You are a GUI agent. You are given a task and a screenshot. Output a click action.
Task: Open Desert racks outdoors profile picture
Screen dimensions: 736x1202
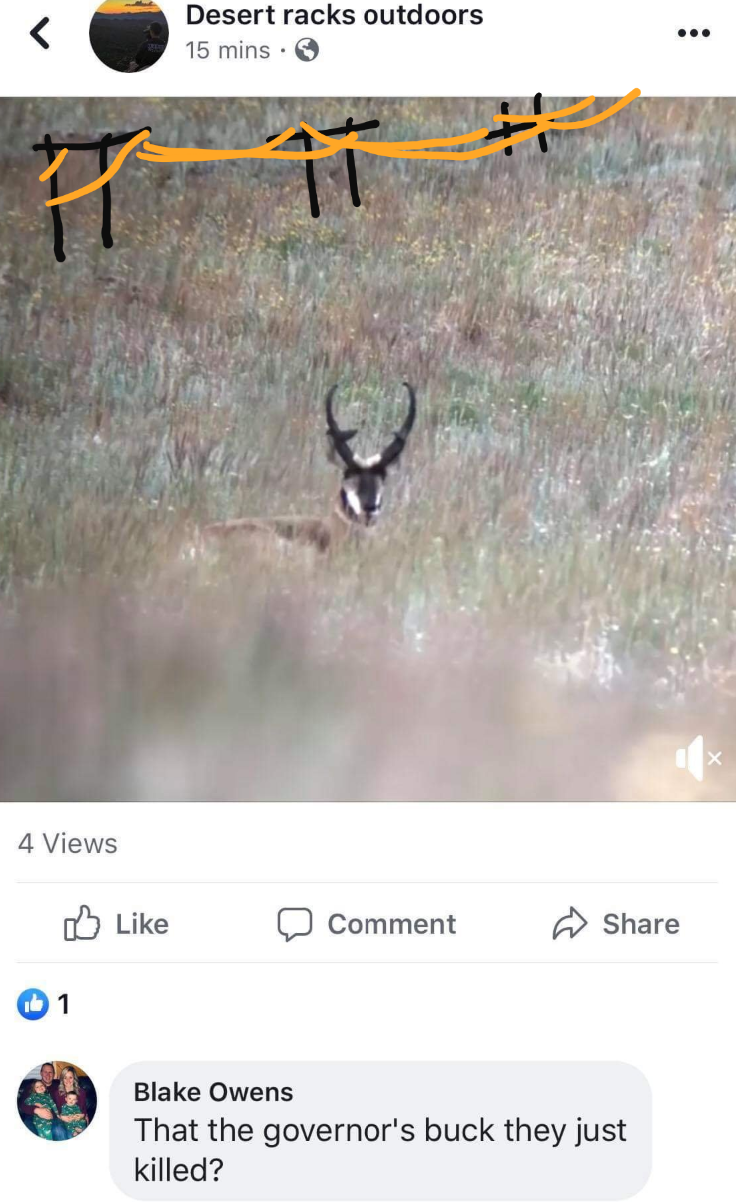point(129,36)
